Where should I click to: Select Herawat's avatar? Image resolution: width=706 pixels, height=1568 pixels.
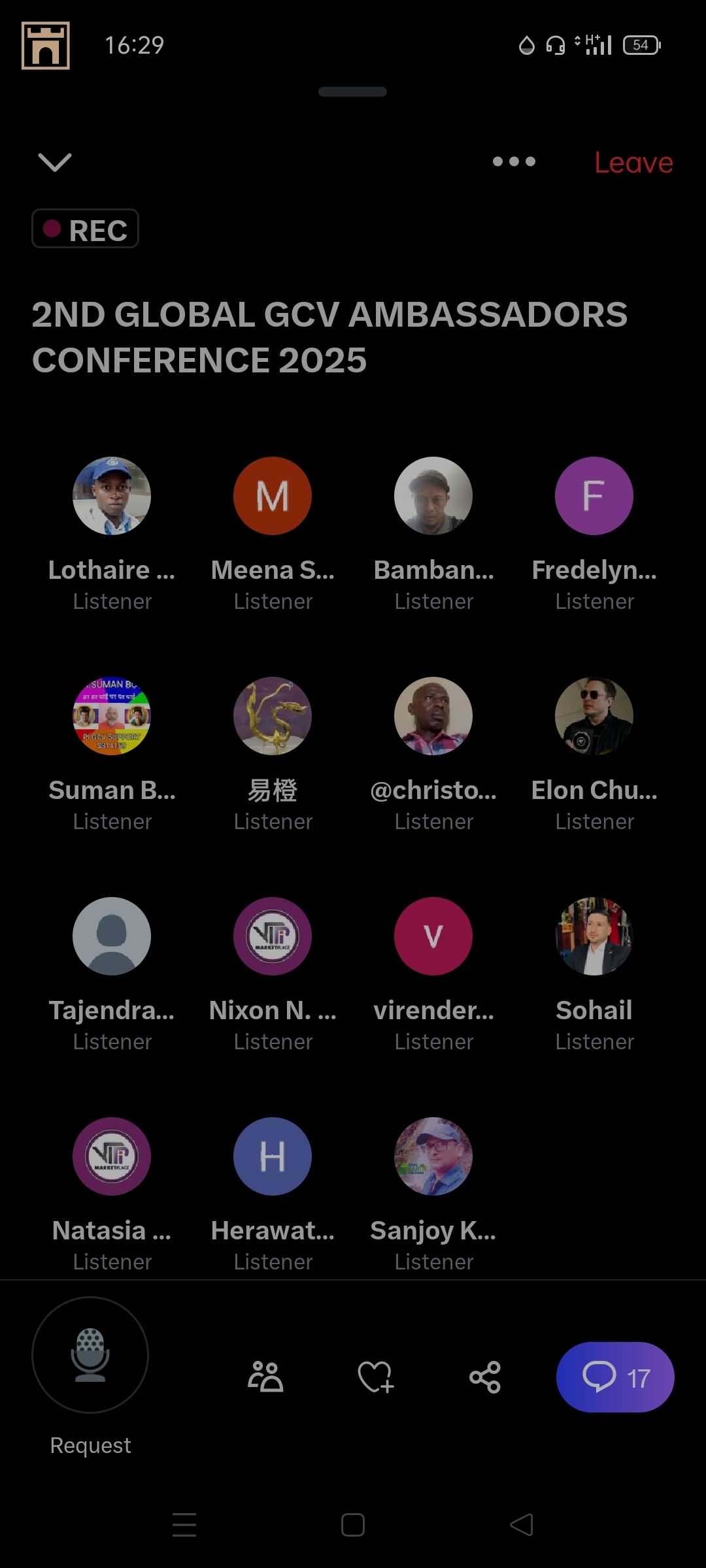pos(273,1156)
